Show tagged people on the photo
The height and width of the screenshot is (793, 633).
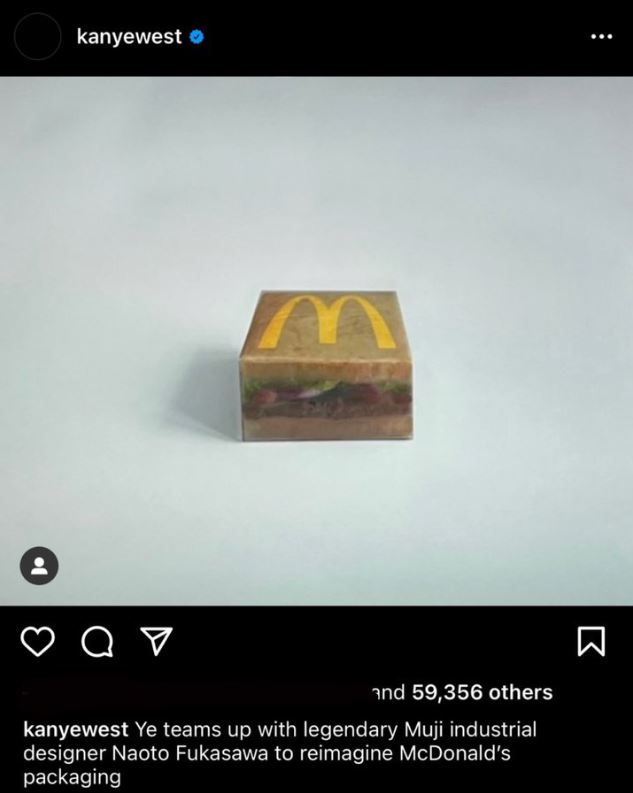pos(40,566)
